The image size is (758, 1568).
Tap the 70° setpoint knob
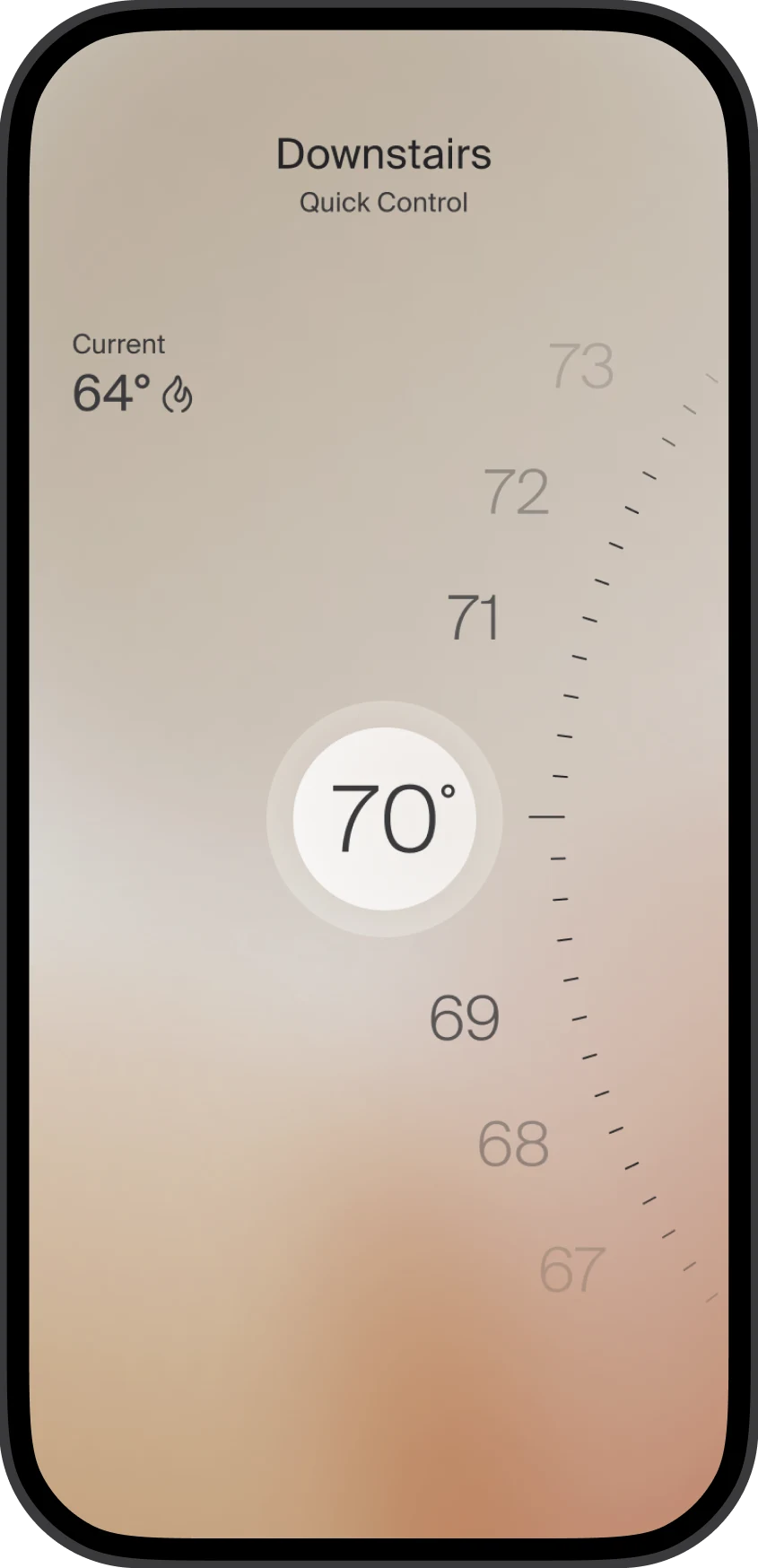pos(384,818)
